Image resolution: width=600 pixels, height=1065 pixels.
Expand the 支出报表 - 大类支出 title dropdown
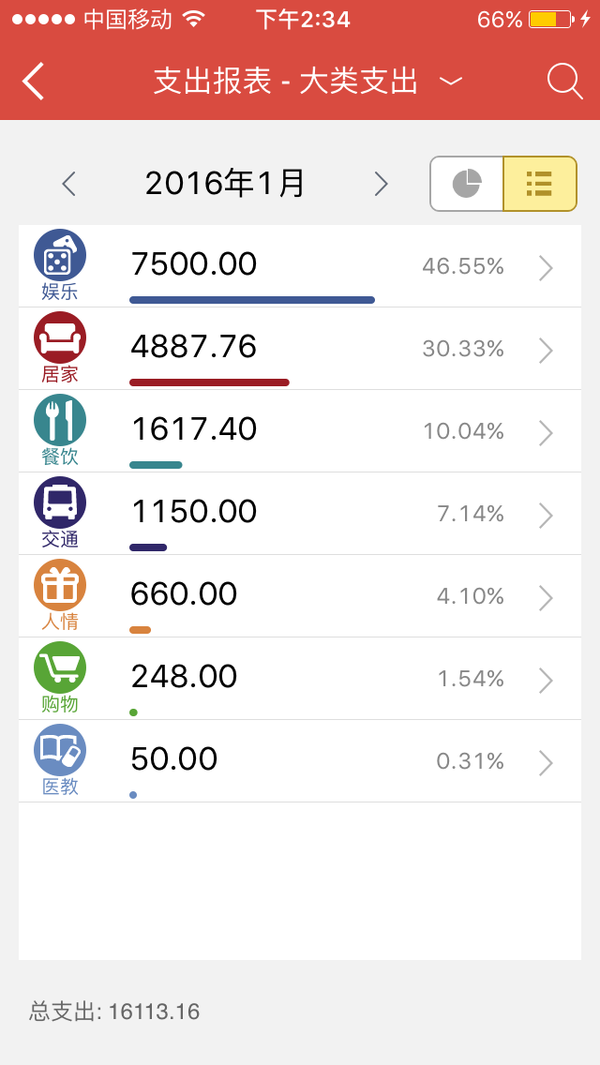[308, 82]
